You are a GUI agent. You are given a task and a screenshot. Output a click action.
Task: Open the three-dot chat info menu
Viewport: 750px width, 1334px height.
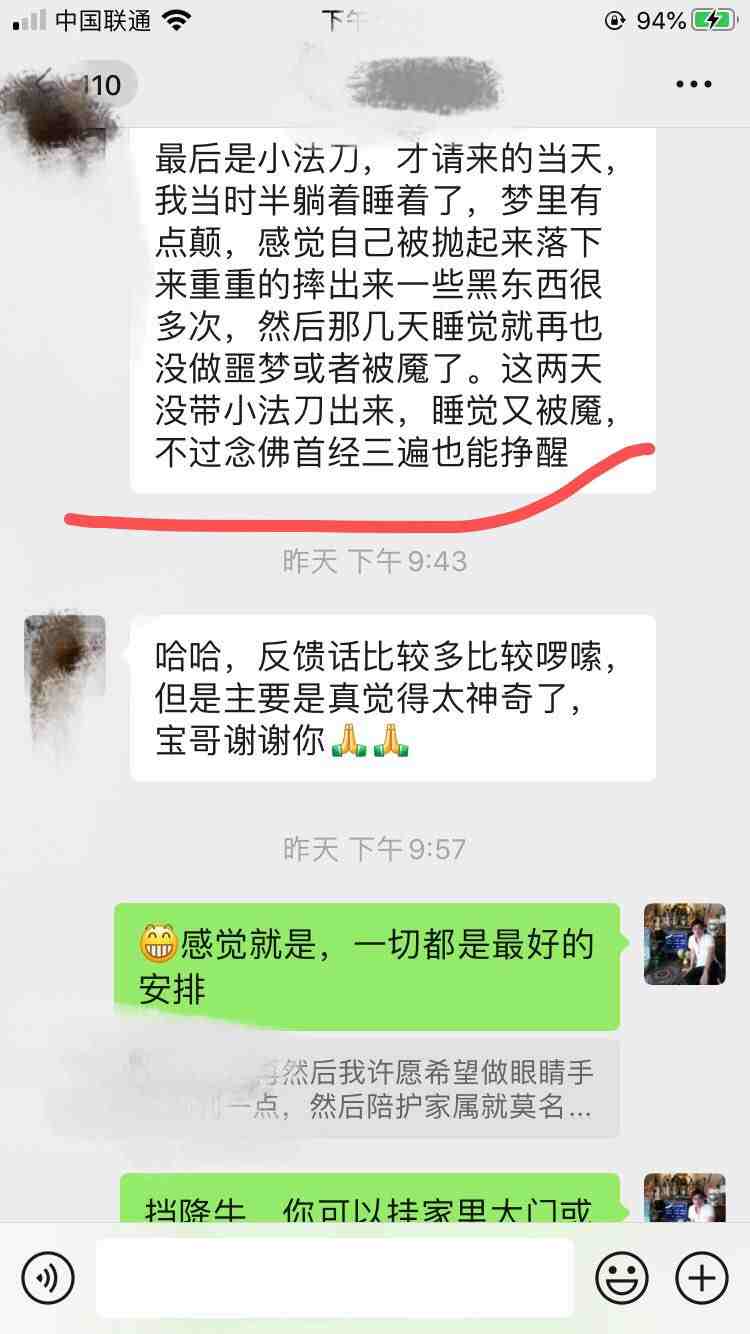coord(693,84)
